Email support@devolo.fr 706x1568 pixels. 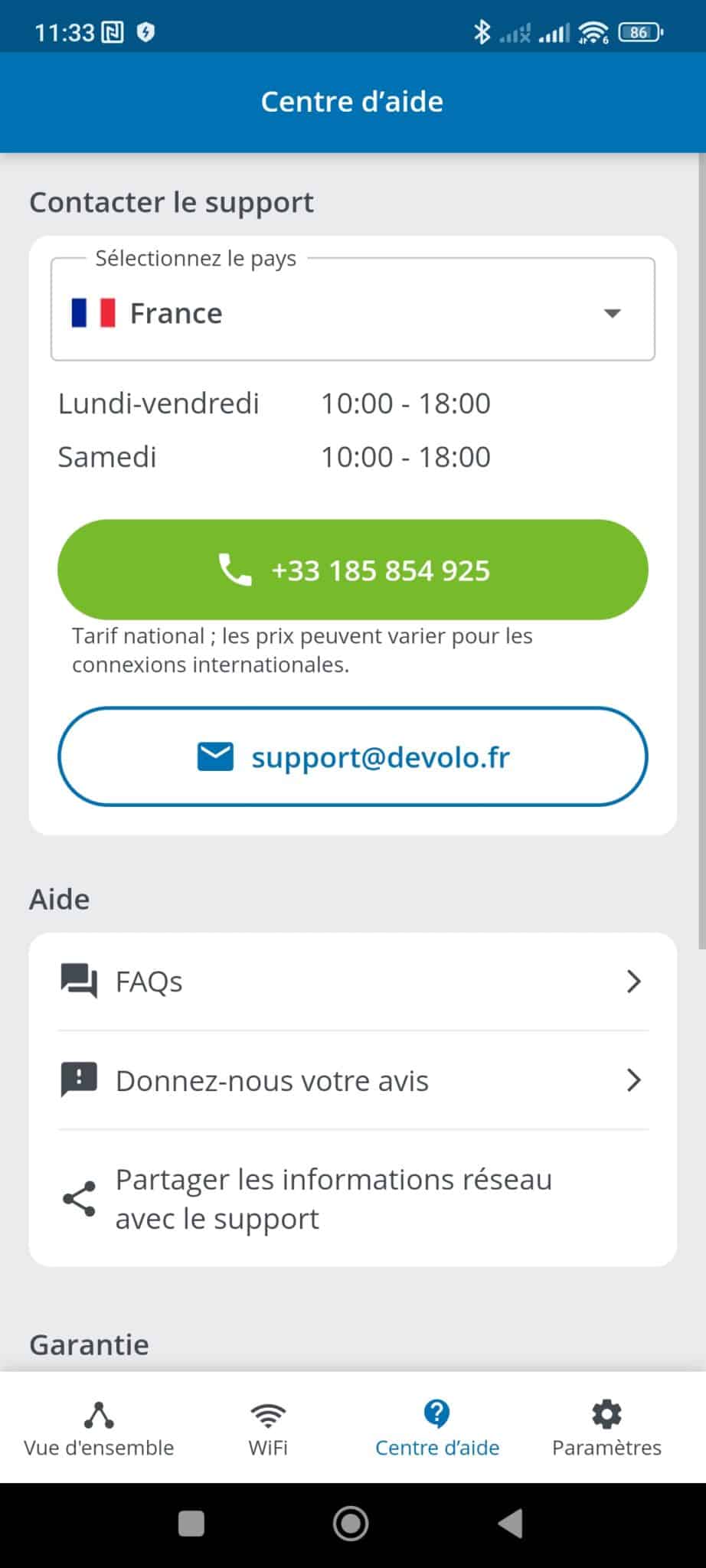click(x=352, y=756)
